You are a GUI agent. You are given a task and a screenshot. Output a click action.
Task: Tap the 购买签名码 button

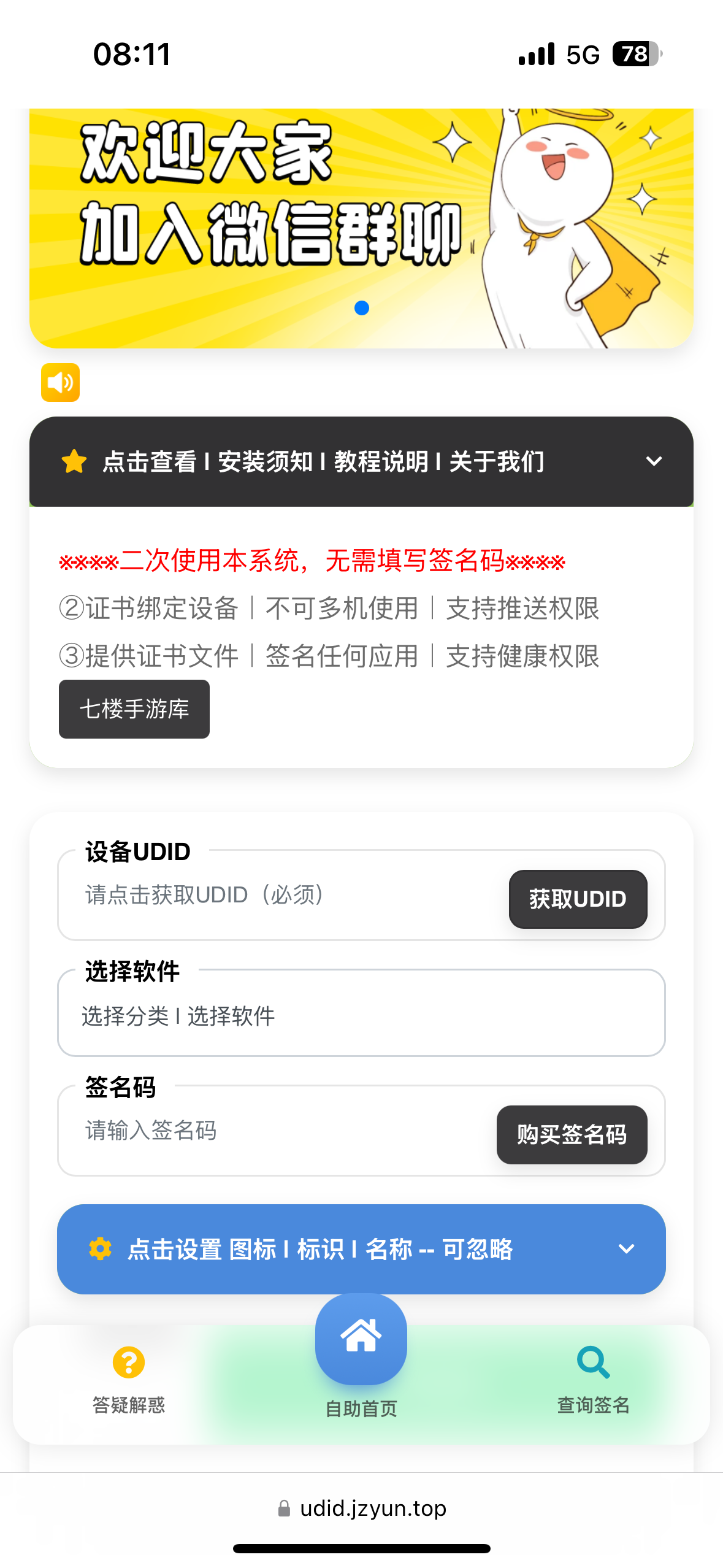(x=572, y=1135)
